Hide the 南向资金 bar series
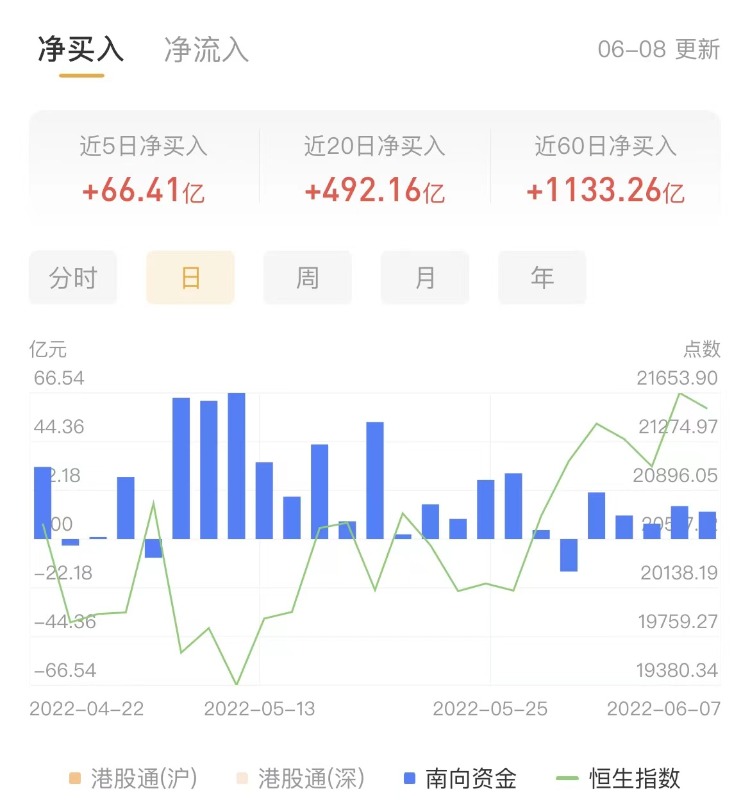The image size is (750, 807). point(460,778)
